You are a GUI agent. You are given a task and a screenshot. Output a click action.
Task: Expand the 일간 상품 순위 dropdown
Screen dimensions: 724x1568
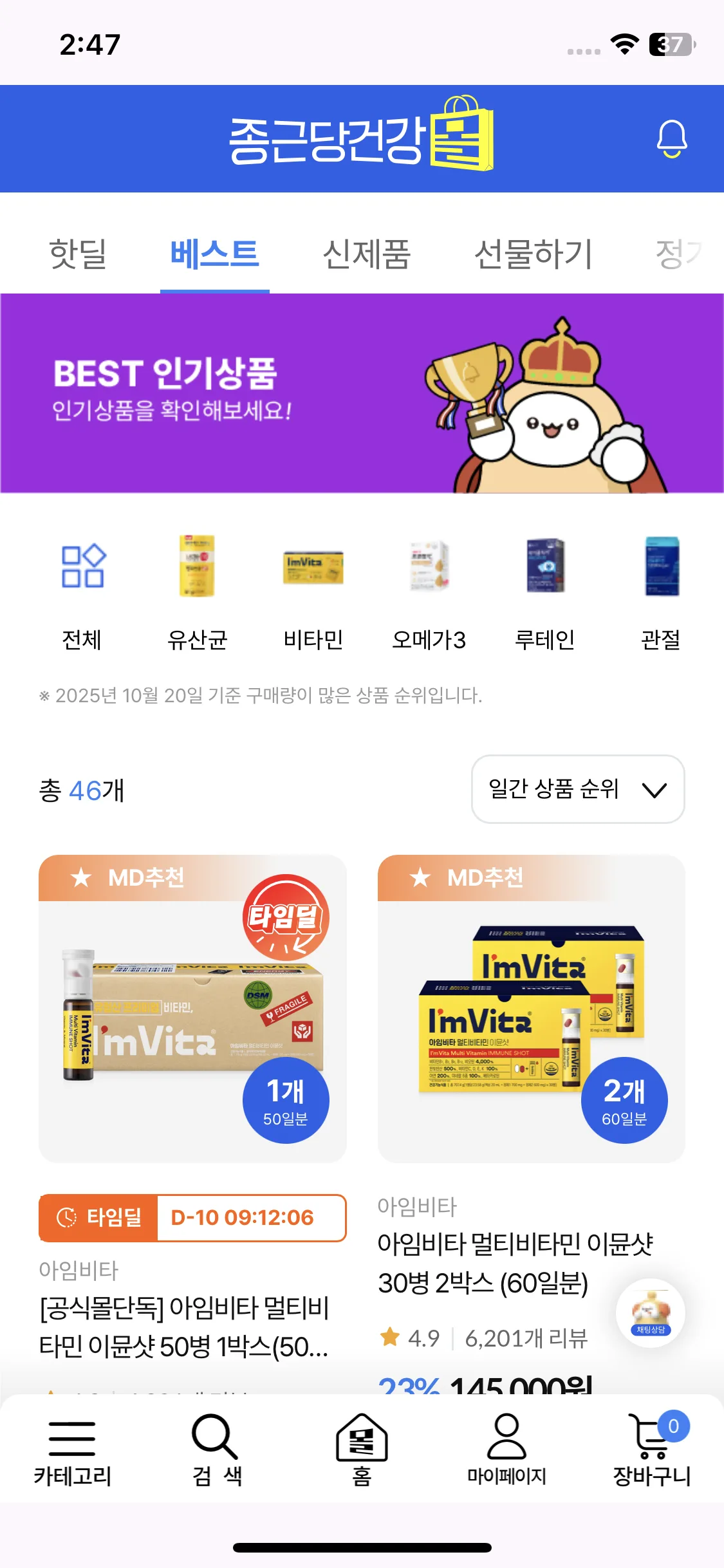pyautogui.click(x=577, y=789)
